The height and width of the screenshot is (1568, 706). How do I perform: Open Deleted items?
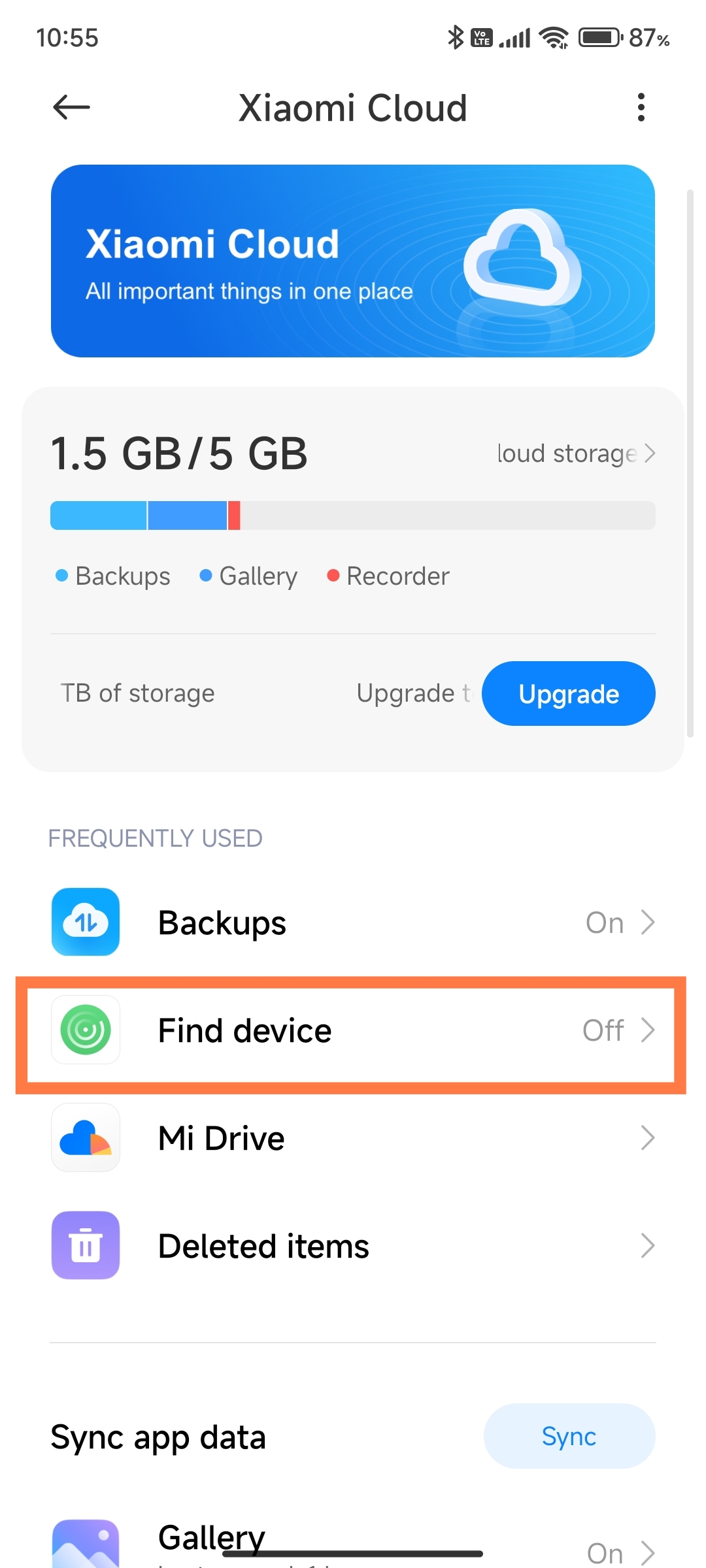[x=353, y=1245]
